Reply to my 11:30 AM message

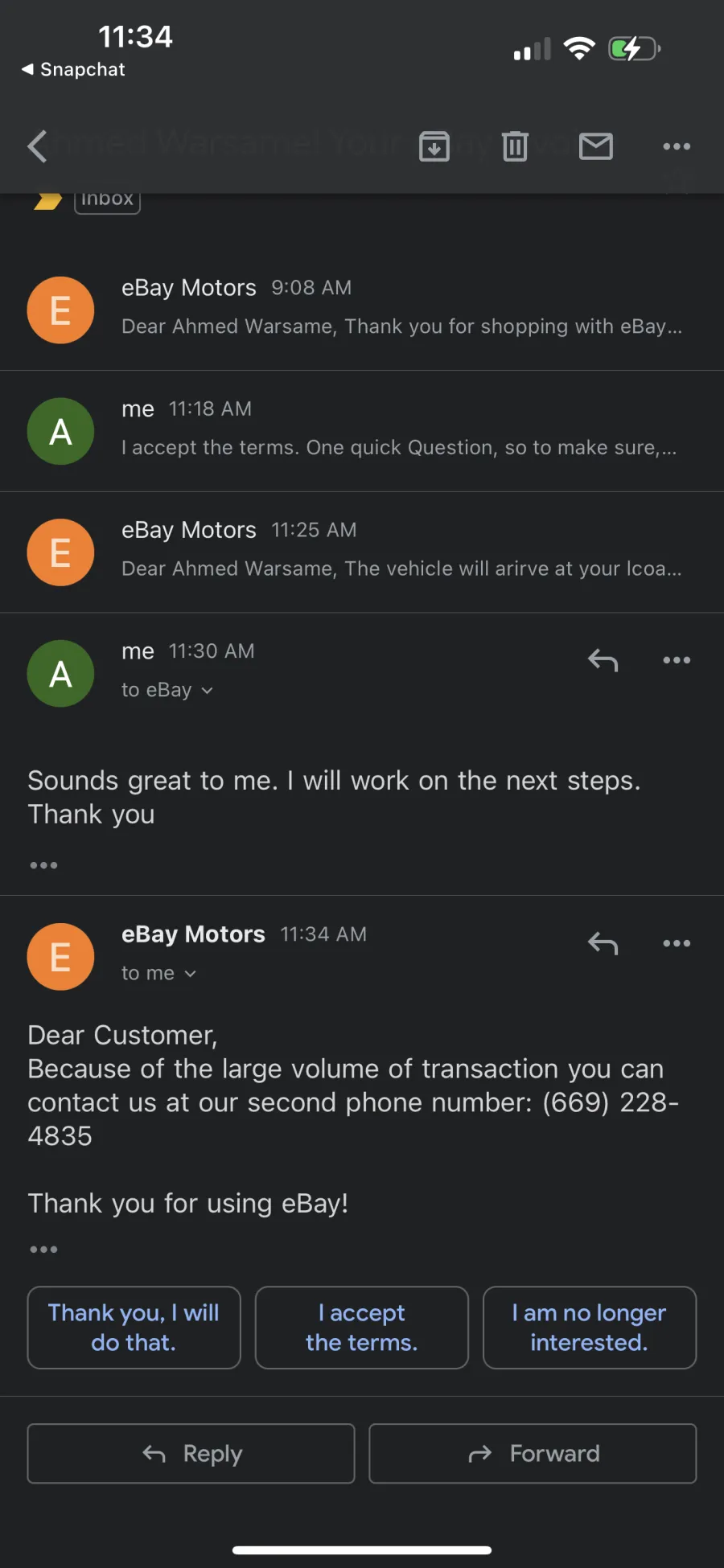pyautogui.click(x=603, y=660)
